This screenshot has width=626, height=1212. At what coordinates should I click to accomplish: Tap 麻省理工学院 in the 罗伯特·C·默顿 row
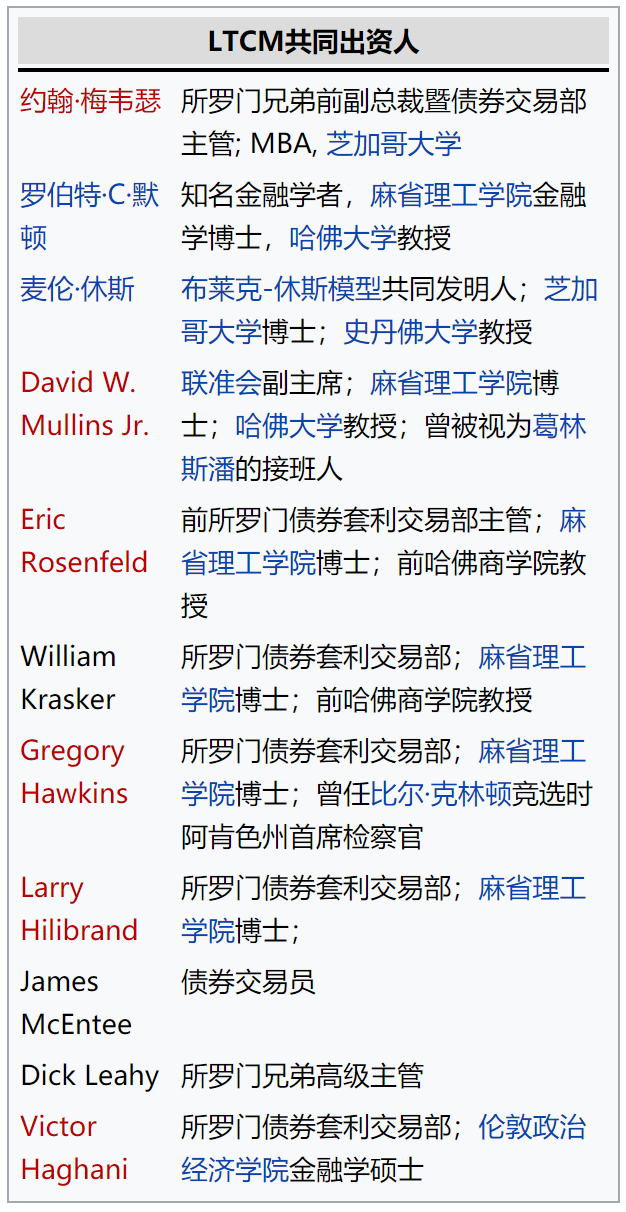click(451, 194)
